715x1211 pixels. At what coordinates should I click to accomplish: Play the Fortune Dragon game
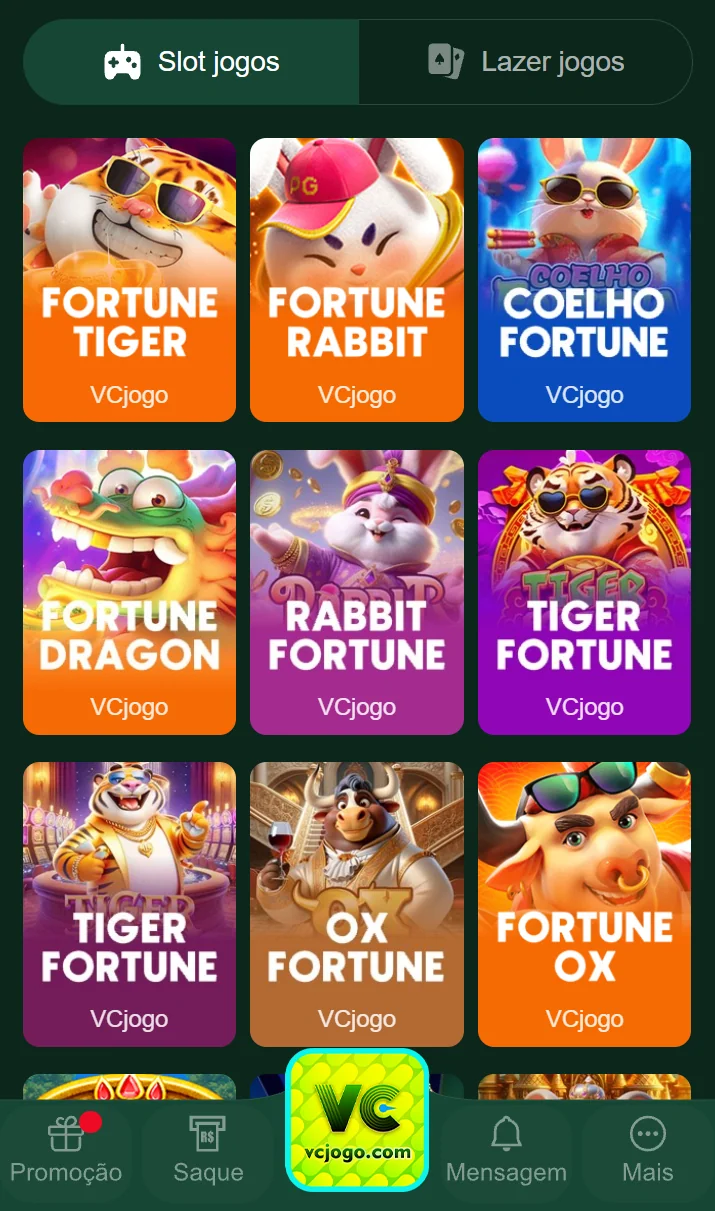tap(129, 592)
